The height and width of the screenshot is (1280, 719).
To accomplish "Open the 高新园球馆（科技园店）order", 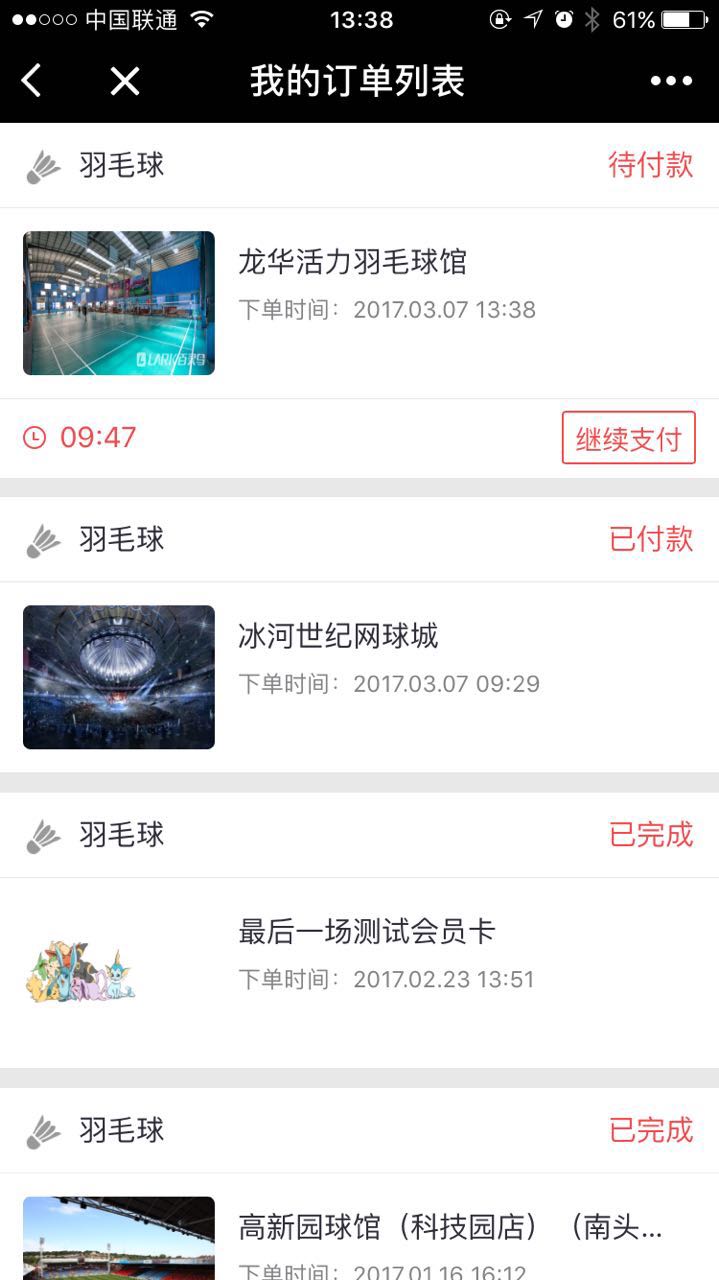I will click(359, 1227).
